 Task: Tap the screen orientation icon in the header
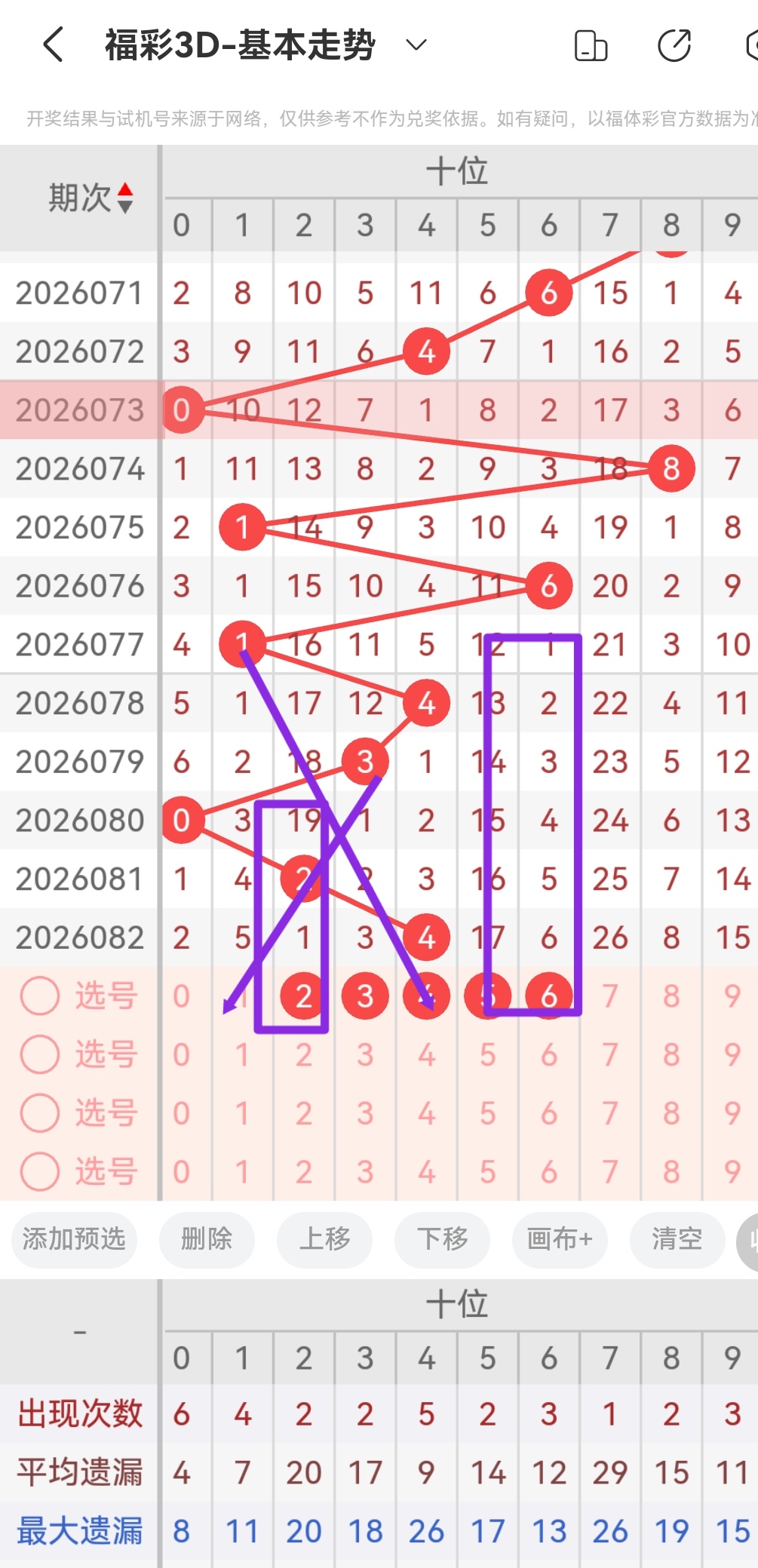tap(591, 45)
